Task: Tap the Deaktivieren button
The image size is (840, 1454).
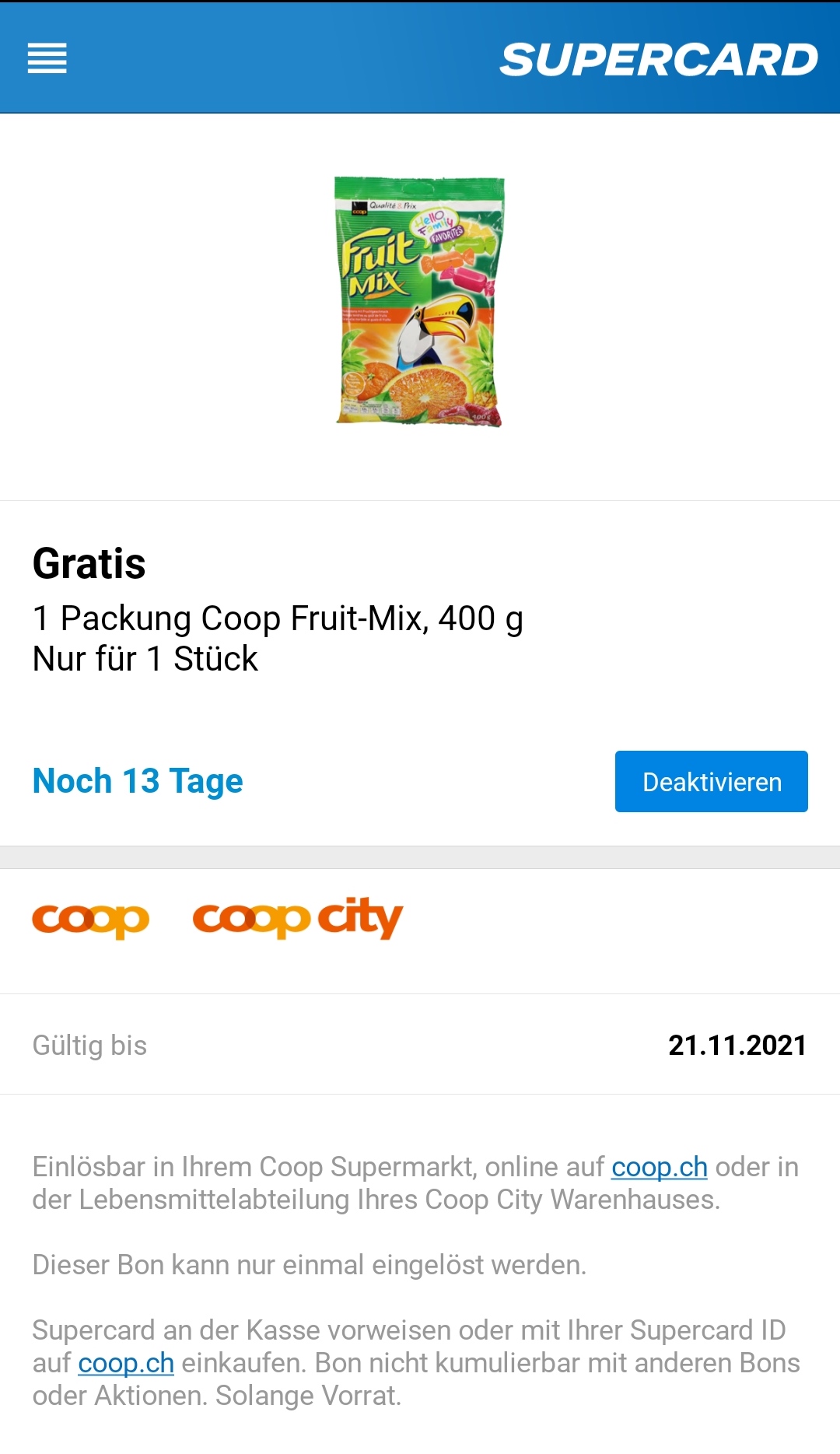Action: pyautogui.click(x=711, y=781)
